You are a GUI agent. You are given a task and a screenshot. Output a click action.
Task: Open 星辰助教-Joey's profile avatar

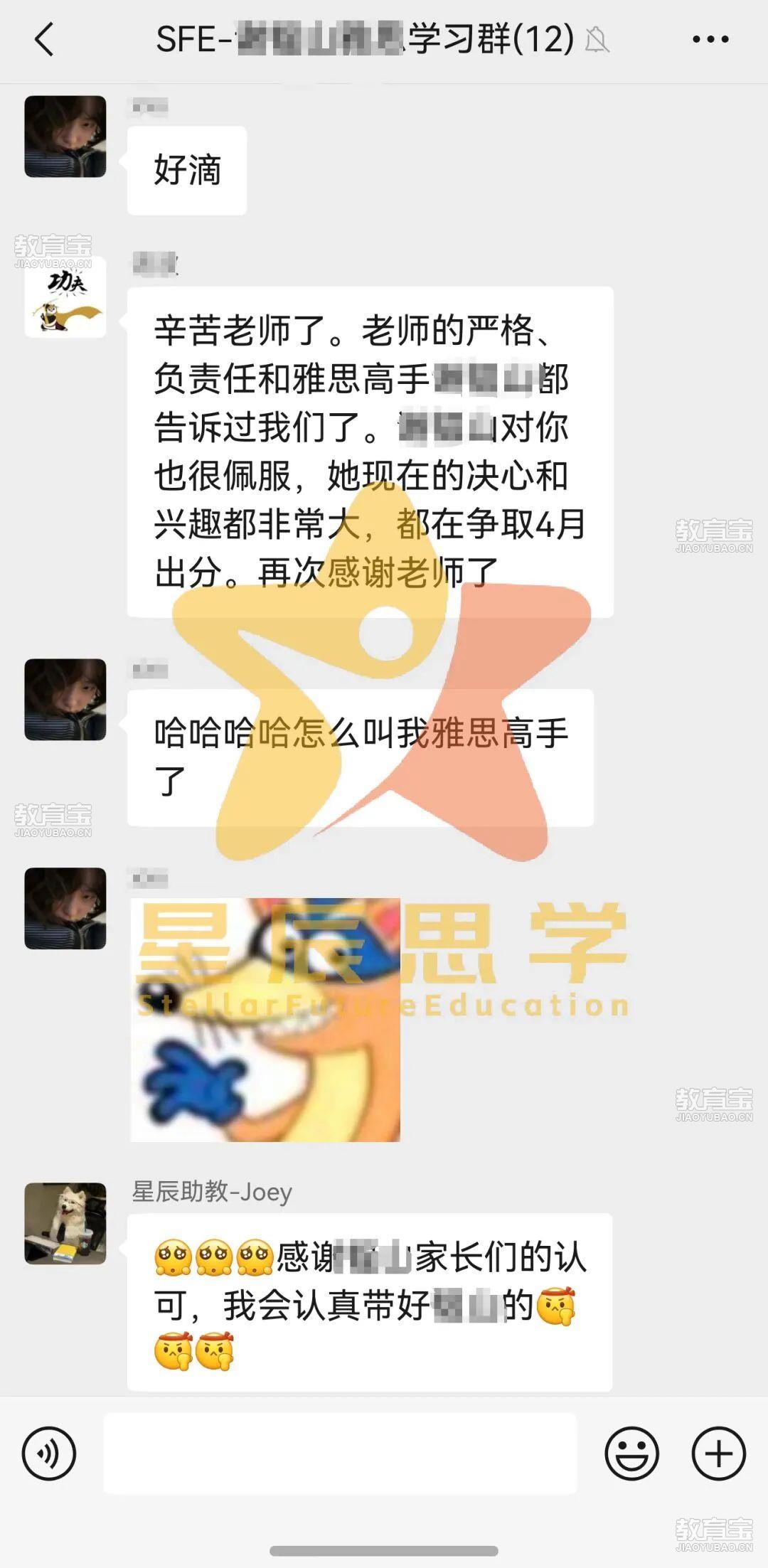click(x=65, y=1223)
